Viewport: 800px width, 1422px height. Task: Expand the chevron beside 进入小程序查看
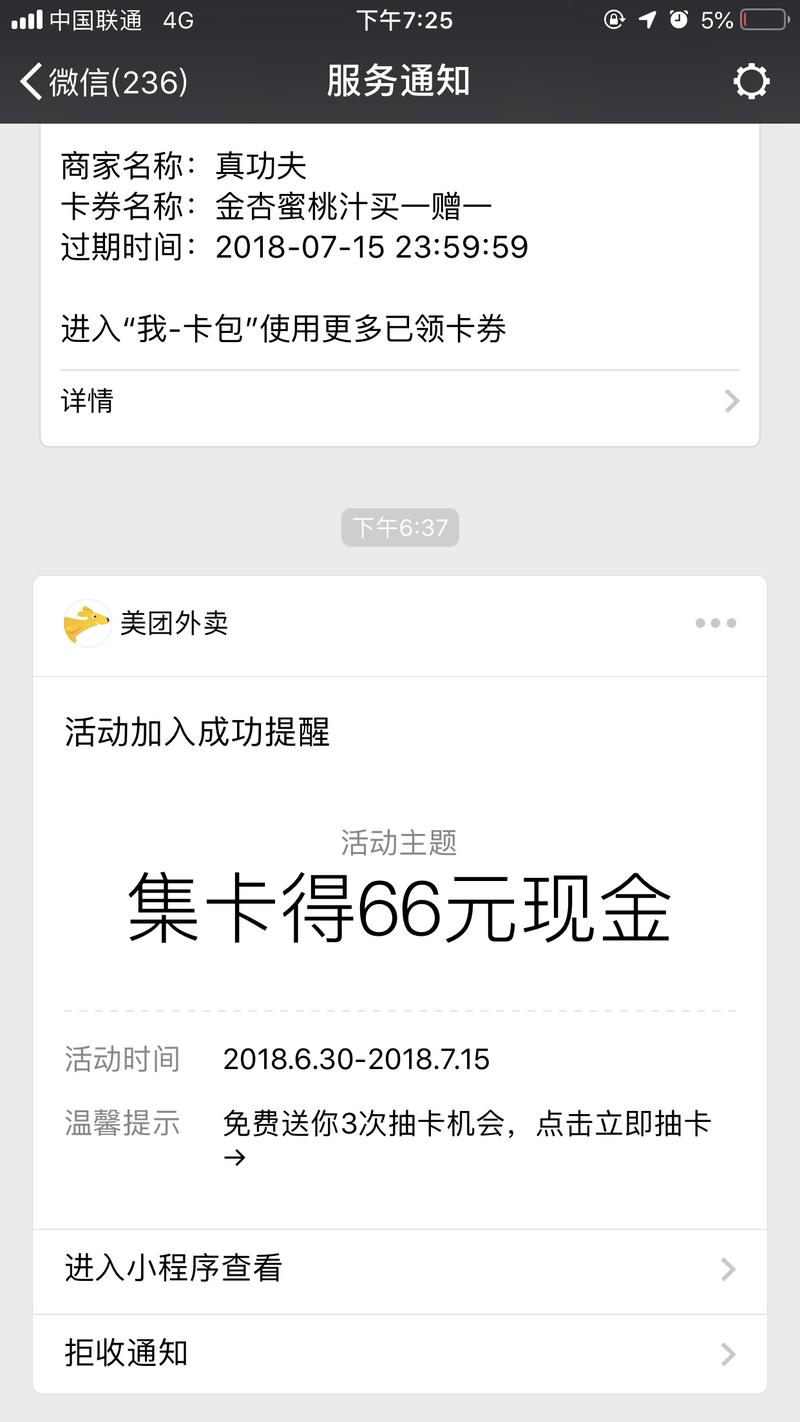pos(727,1269)
